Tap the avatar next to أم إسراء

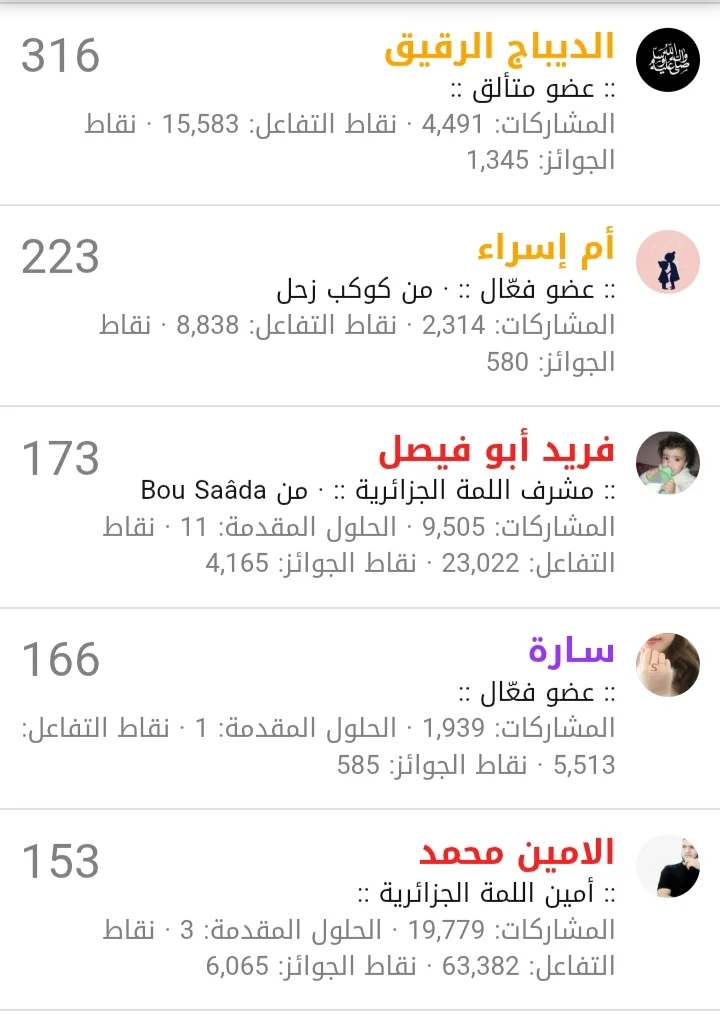coord(668,261)
